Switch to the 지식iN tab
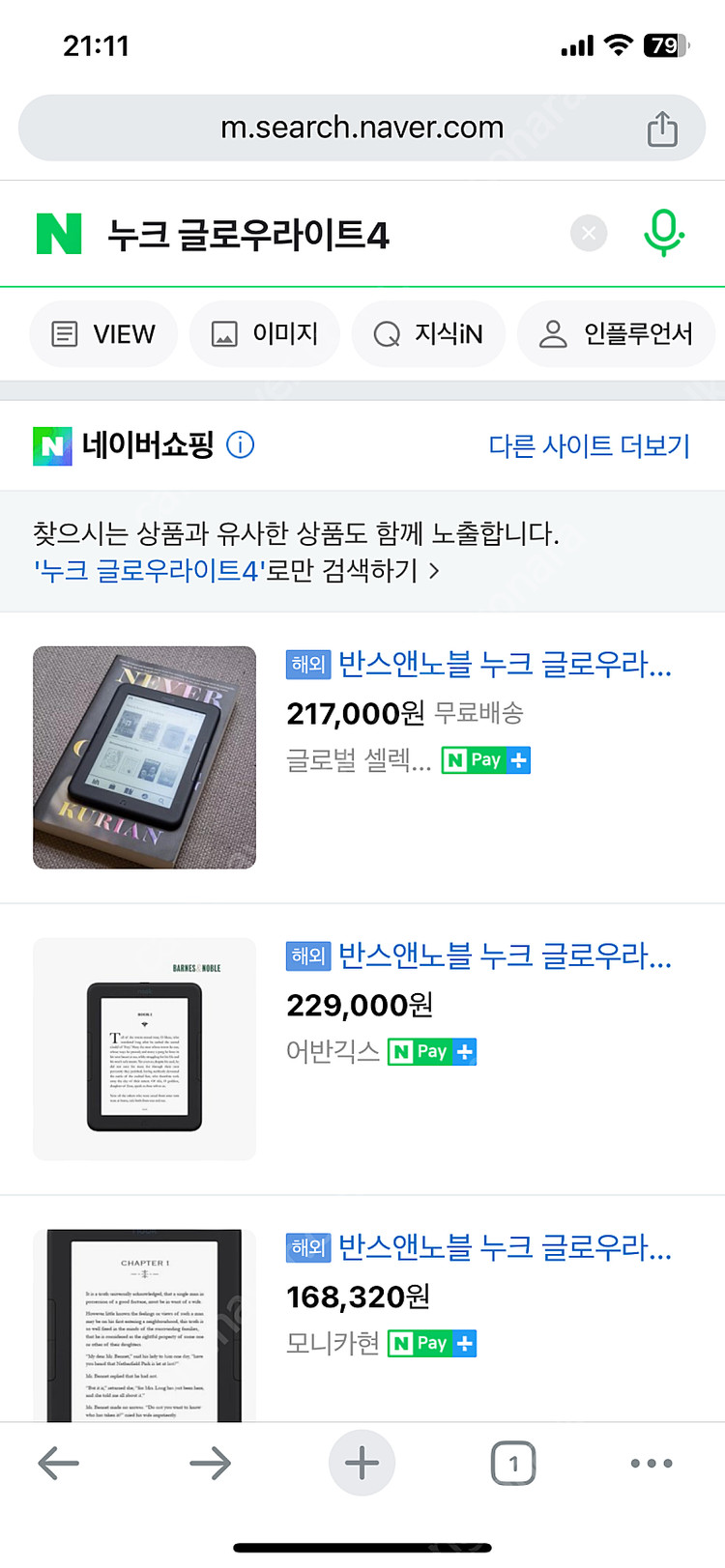The width and height of the screenshot is (725, 1568). click(428, 333)
